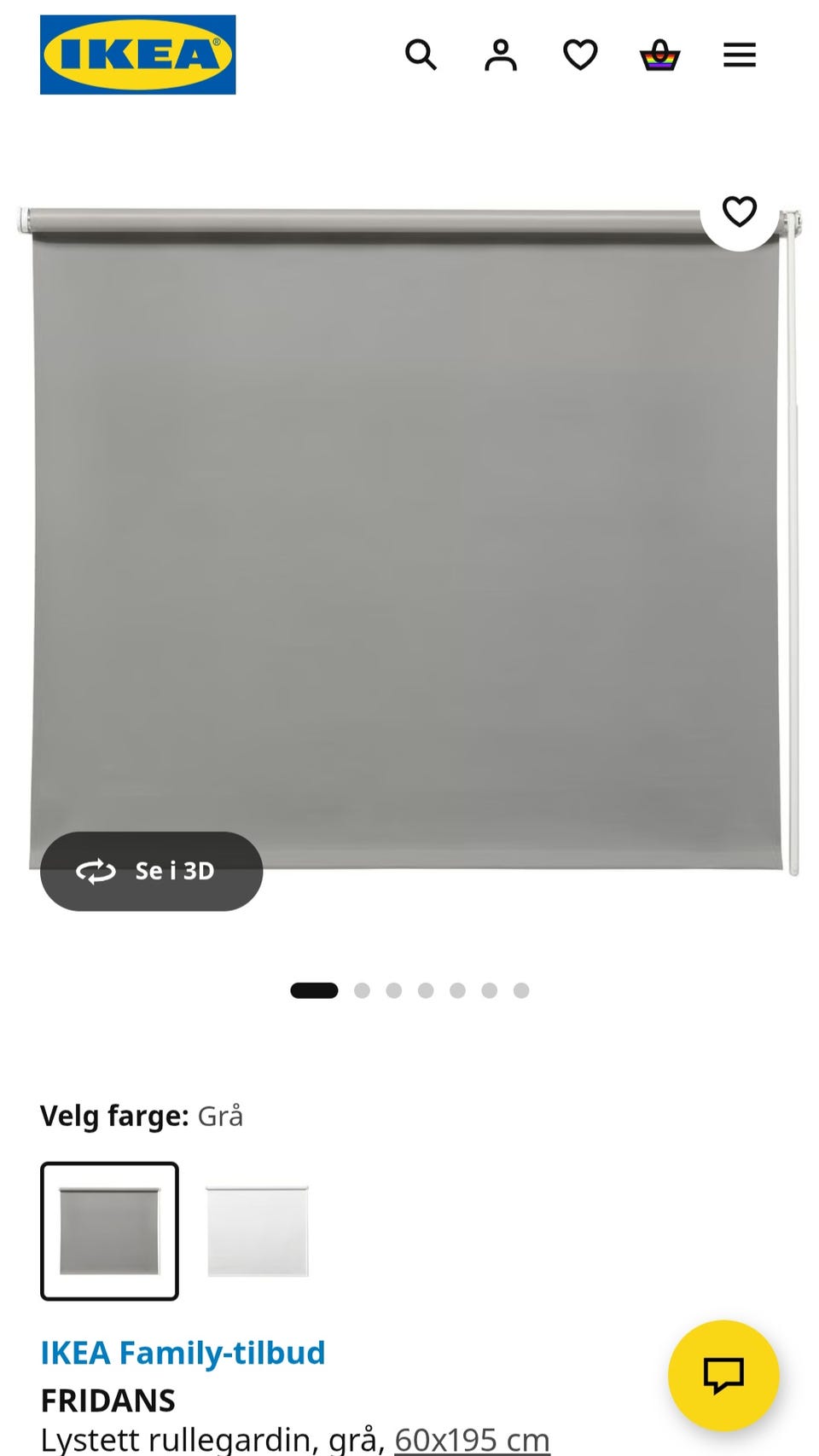Click the gray blind product thumbnail

pyautogui.click(x=108, y=1231)
